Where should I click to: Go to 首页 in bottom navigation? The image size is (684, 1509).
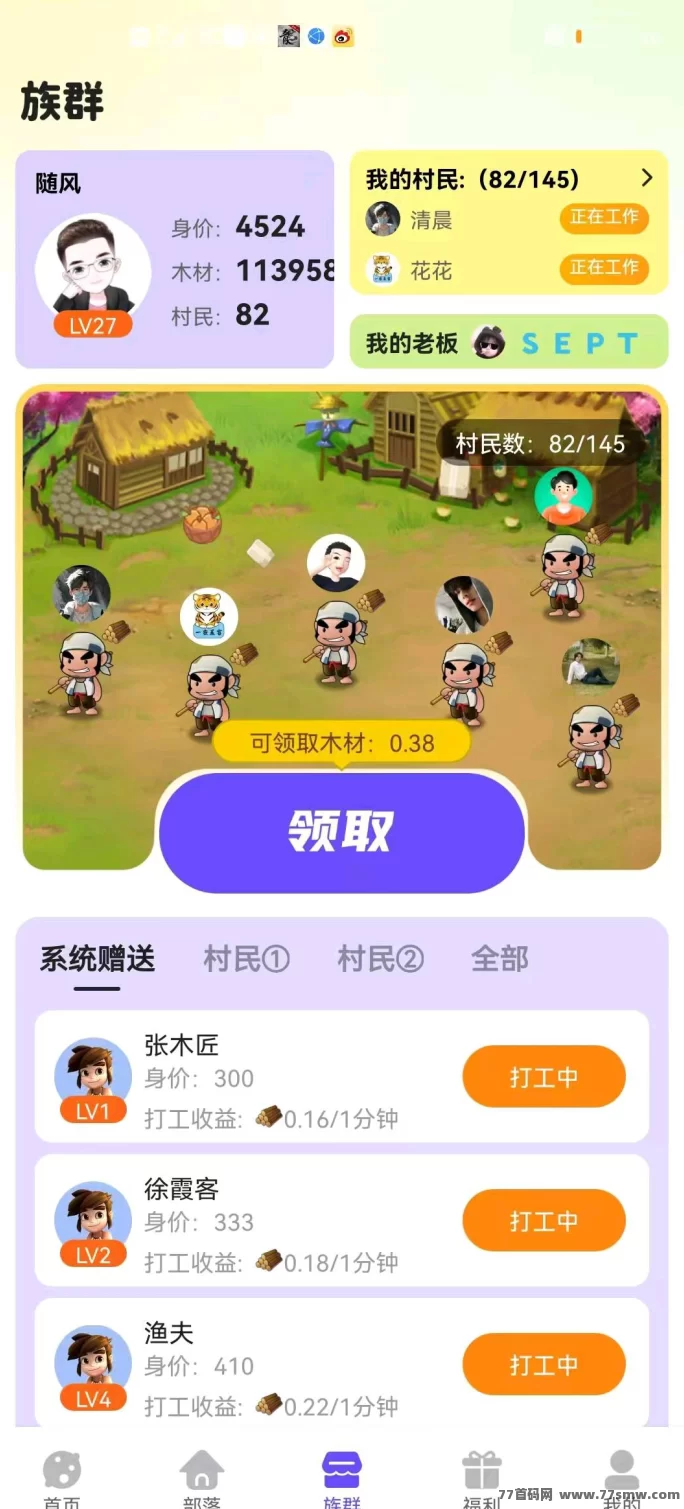[62, 1477]
